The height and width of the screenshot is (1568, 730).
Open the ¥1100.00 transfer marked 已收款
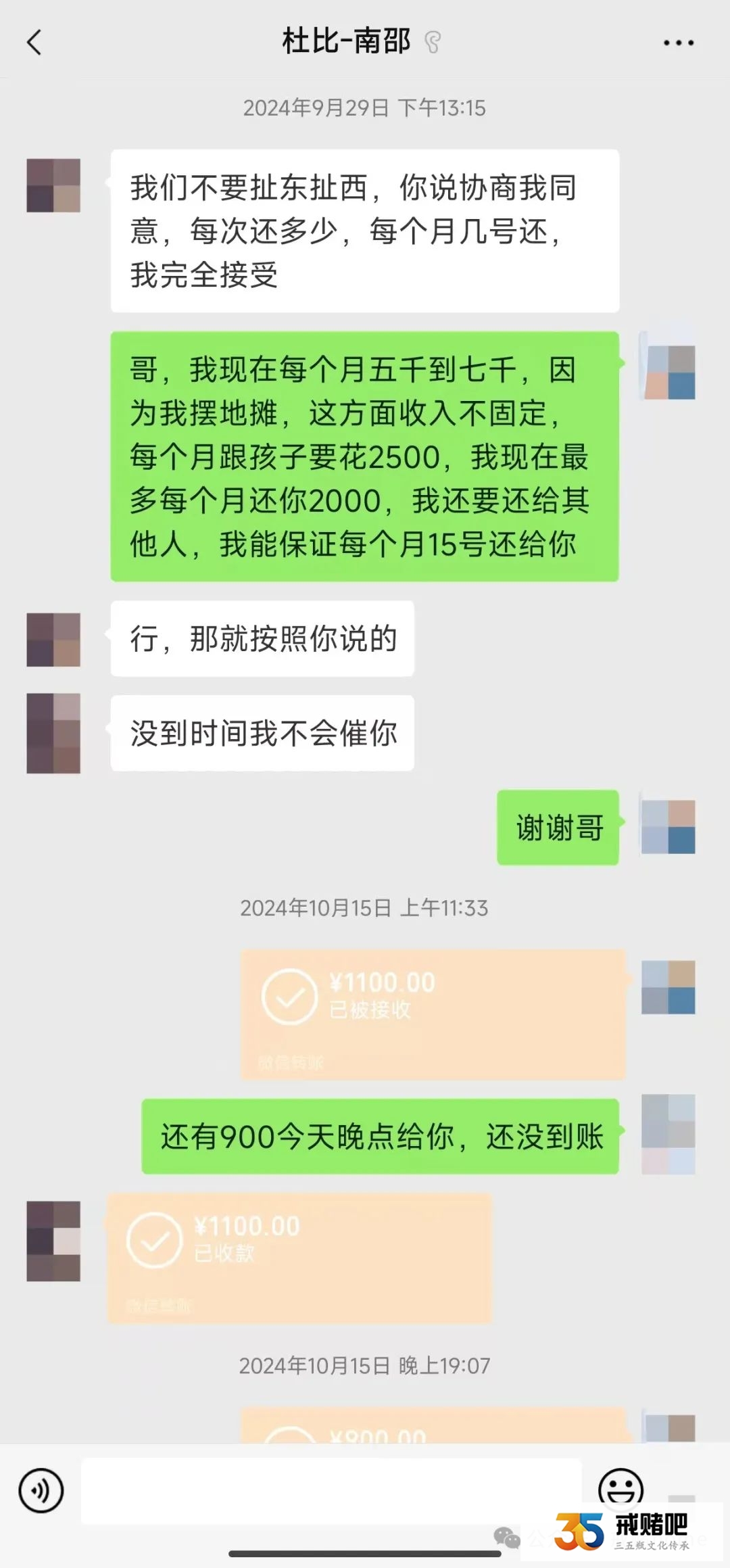click(299, 1257)
